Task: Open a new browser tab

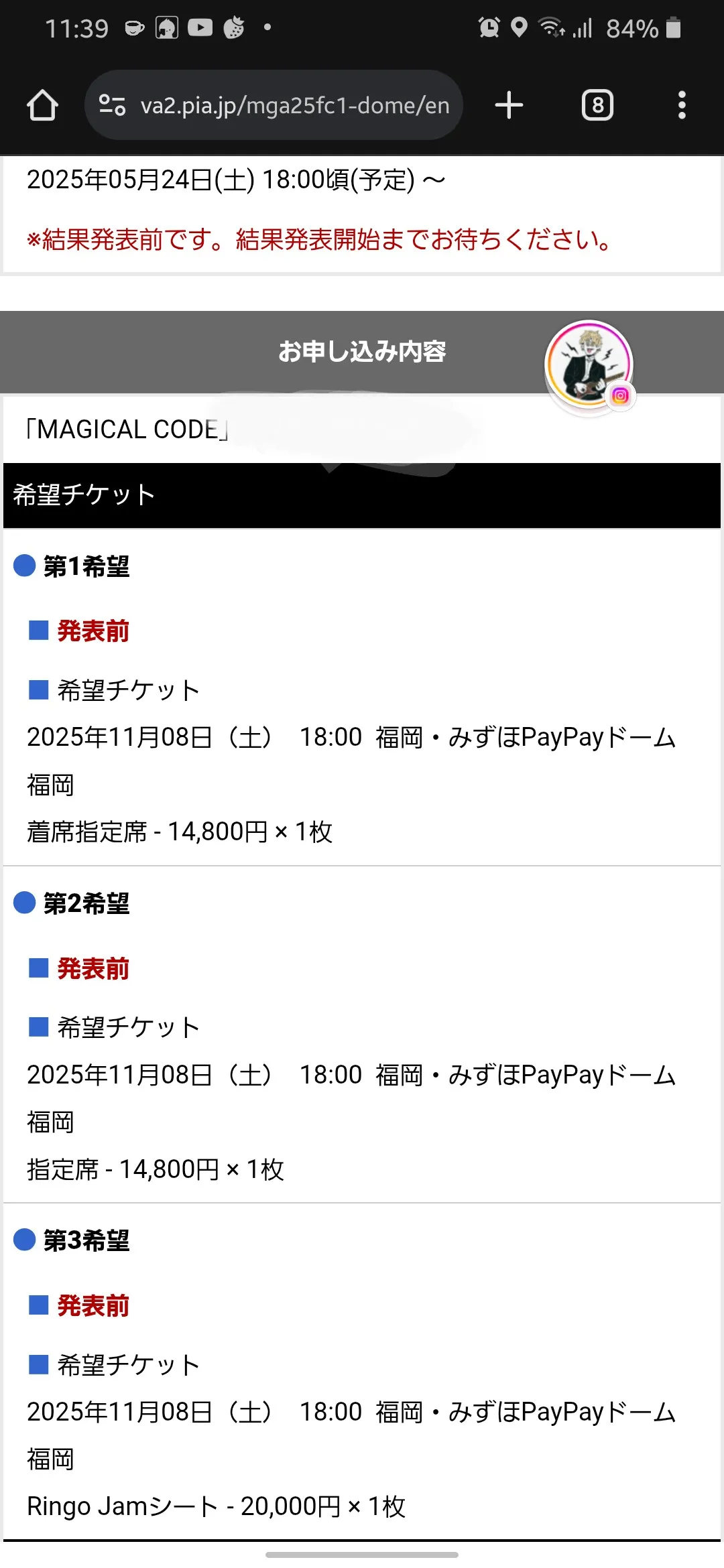Action: (509, 105)
